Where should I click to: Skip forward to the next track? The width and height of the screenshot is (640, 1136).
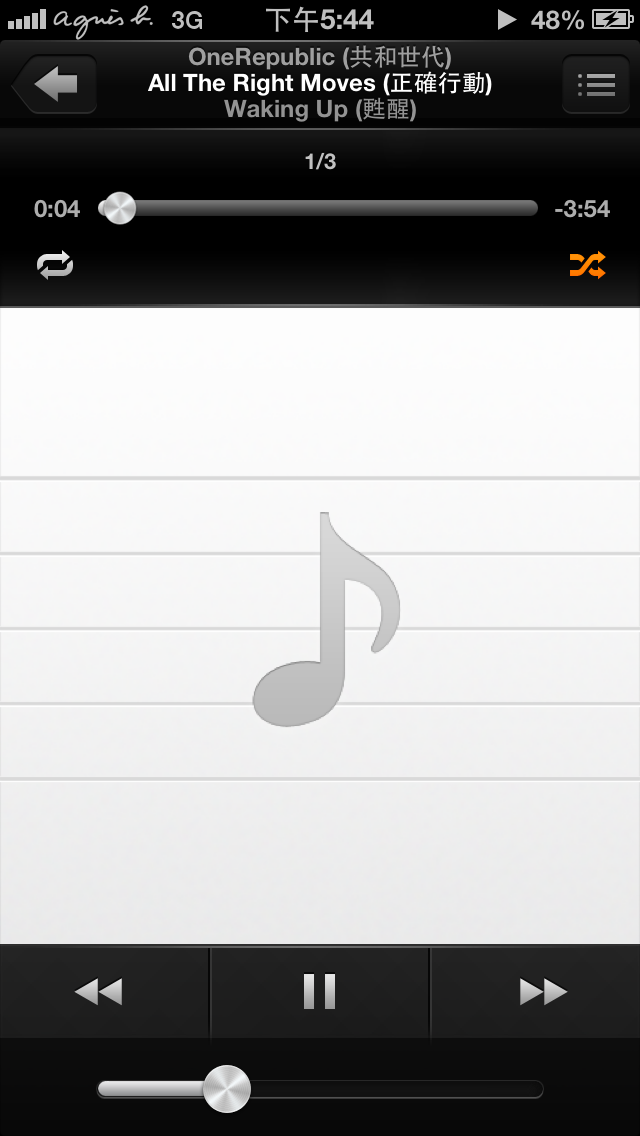pos(543,991)
